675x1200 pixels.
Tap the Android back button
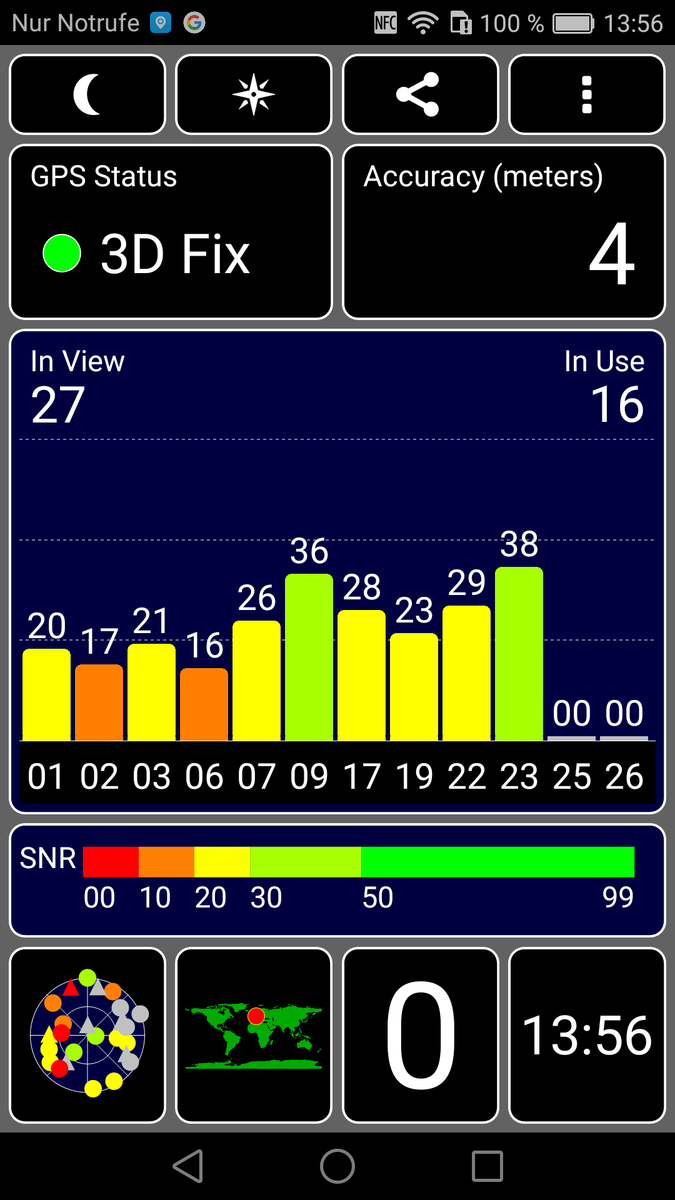pos(188,1166)
